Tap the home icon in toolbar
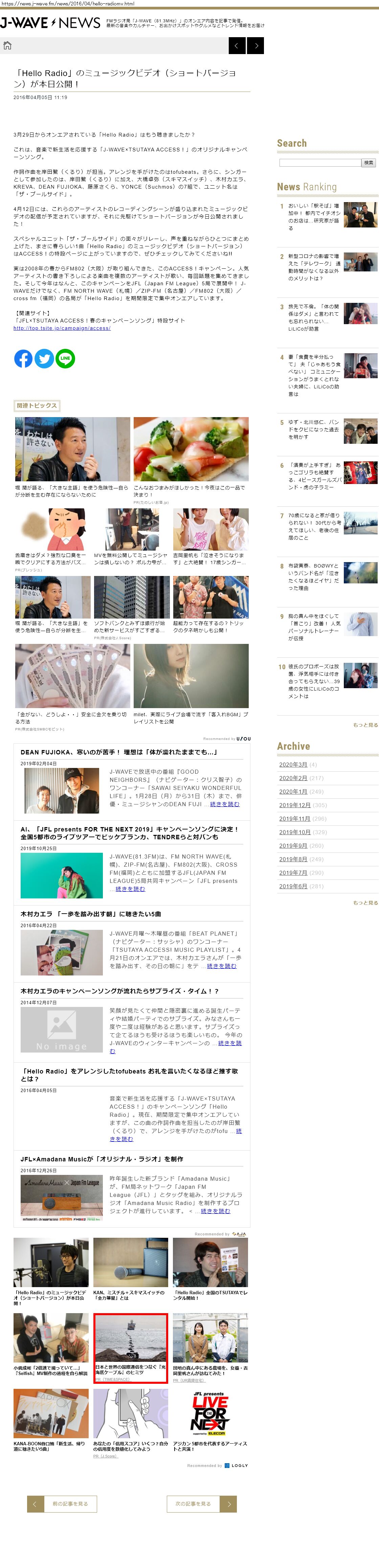The width and height of the screenshot is (379, 1568). (7, 46)
